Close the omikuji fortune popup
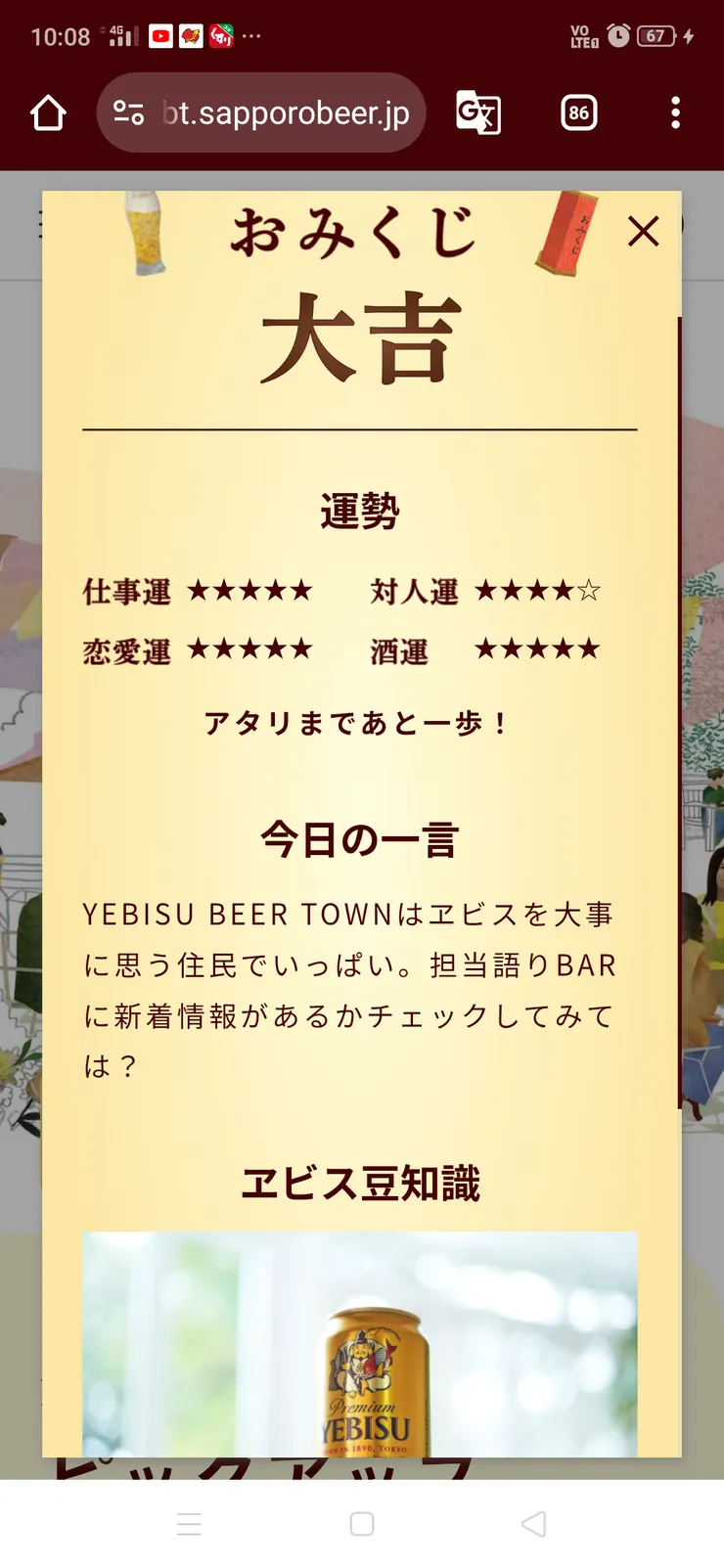Viewport: 724px width, 1568px height. (x=643, y=232)
